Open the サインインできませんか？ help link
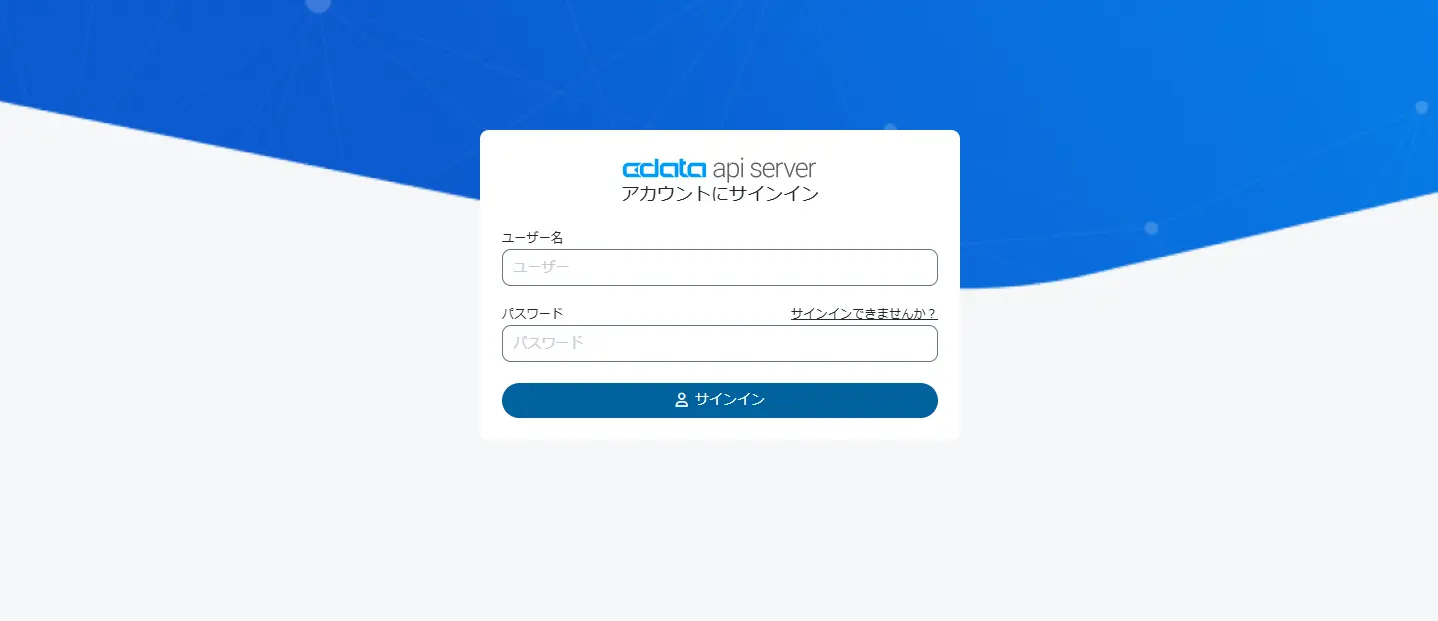 pyautogui.click(x=863, y=314)
